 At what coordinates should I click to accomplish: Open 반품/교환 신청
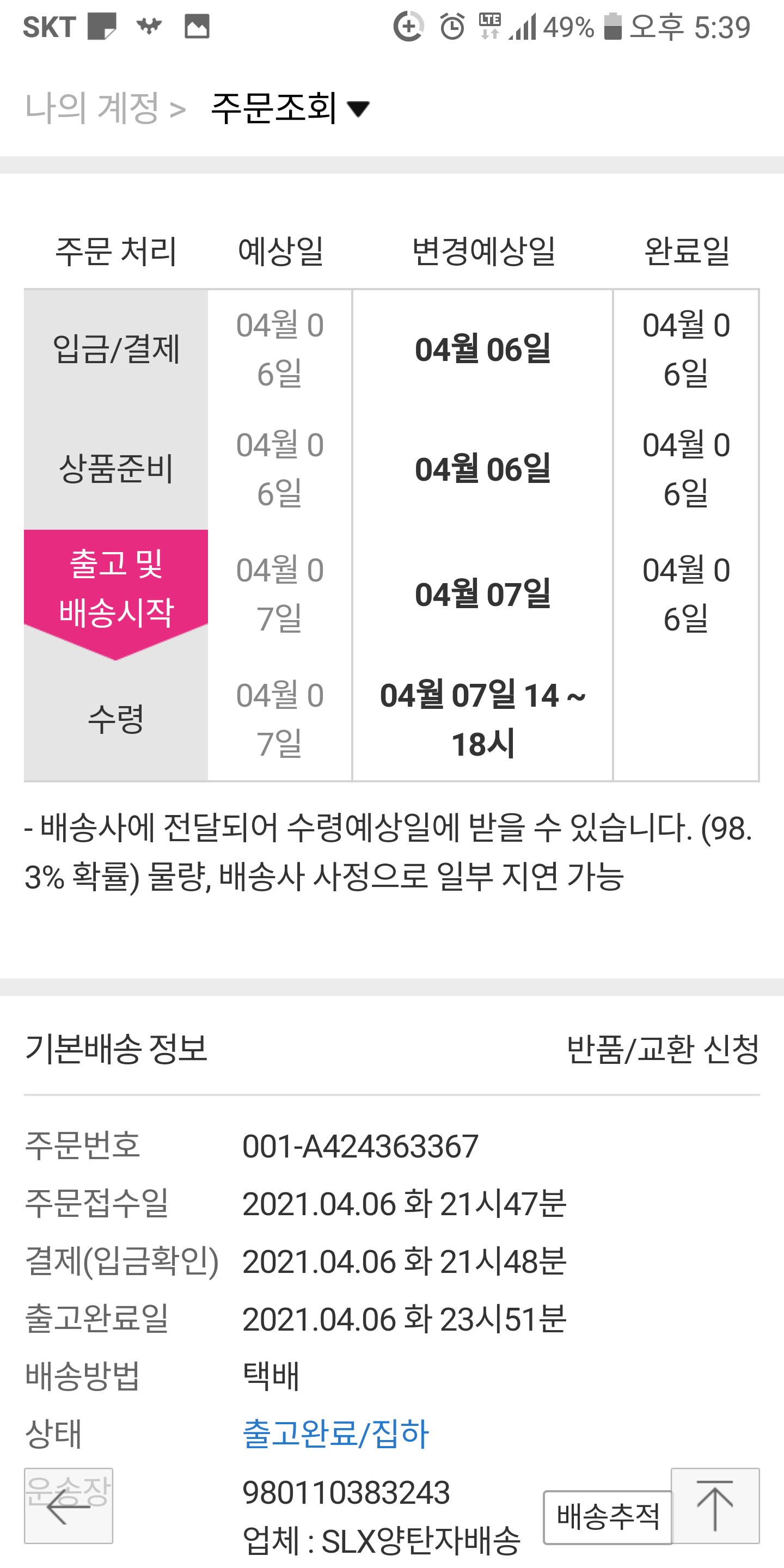coord(662,1049)
